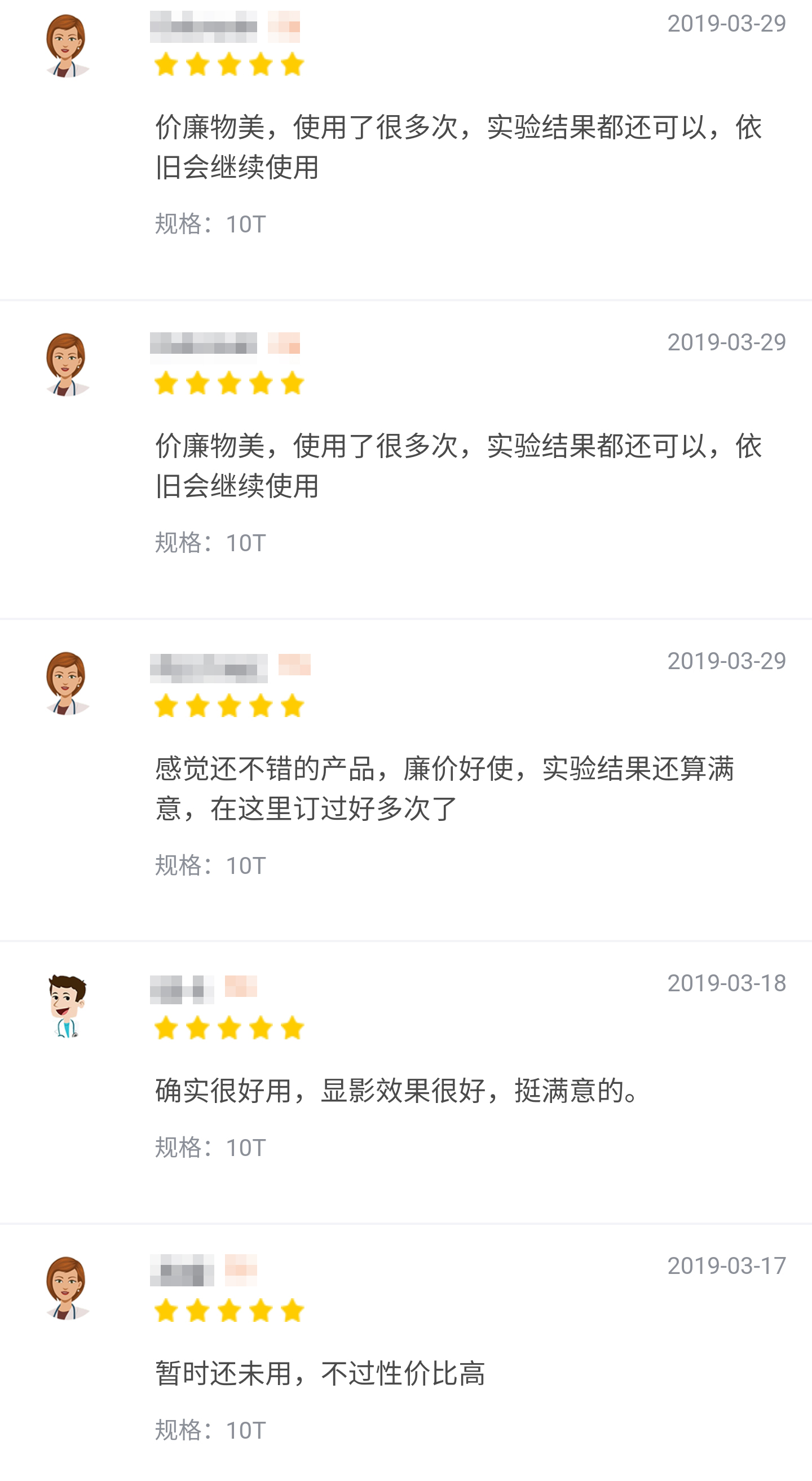The width and height of the screenshot is (812, 1481).
Task: Click the first star of the top review rating
Action: coord(166,64)
